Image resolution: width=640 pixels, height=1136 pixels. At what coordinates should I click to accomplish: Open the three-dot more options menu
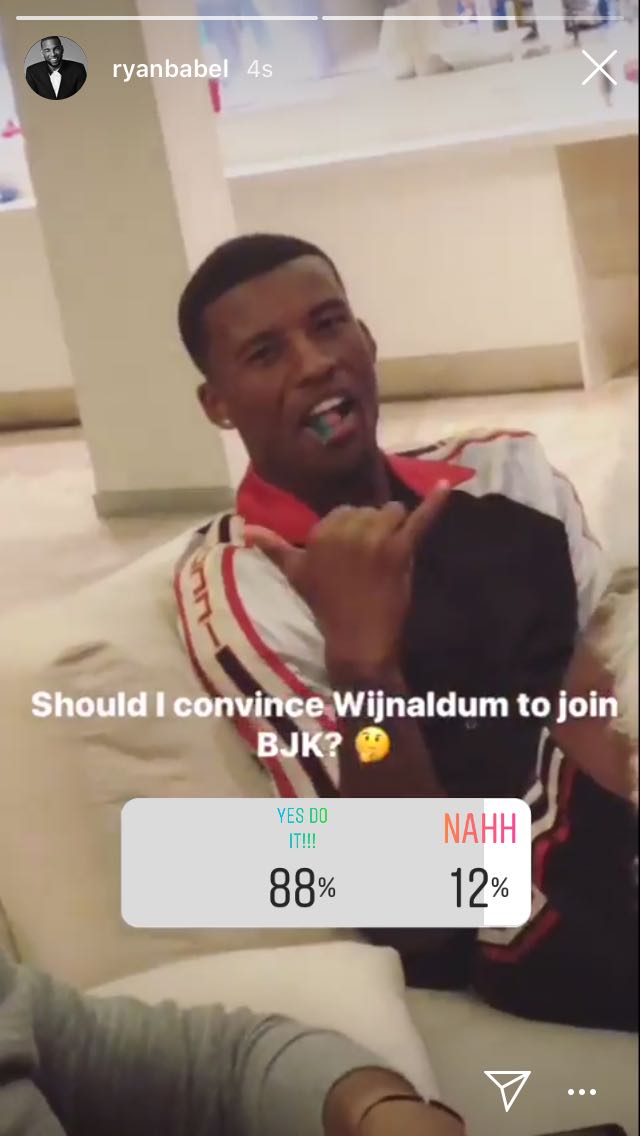(582, 1091)
